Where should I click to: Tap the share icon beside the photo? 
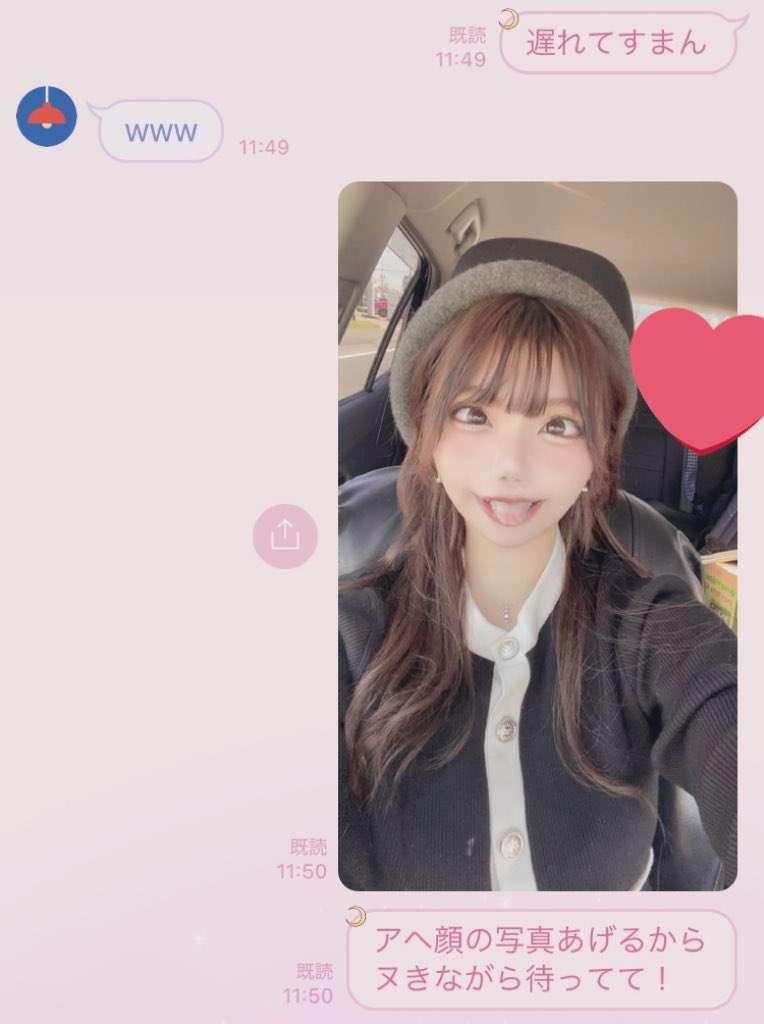[285, 536]
